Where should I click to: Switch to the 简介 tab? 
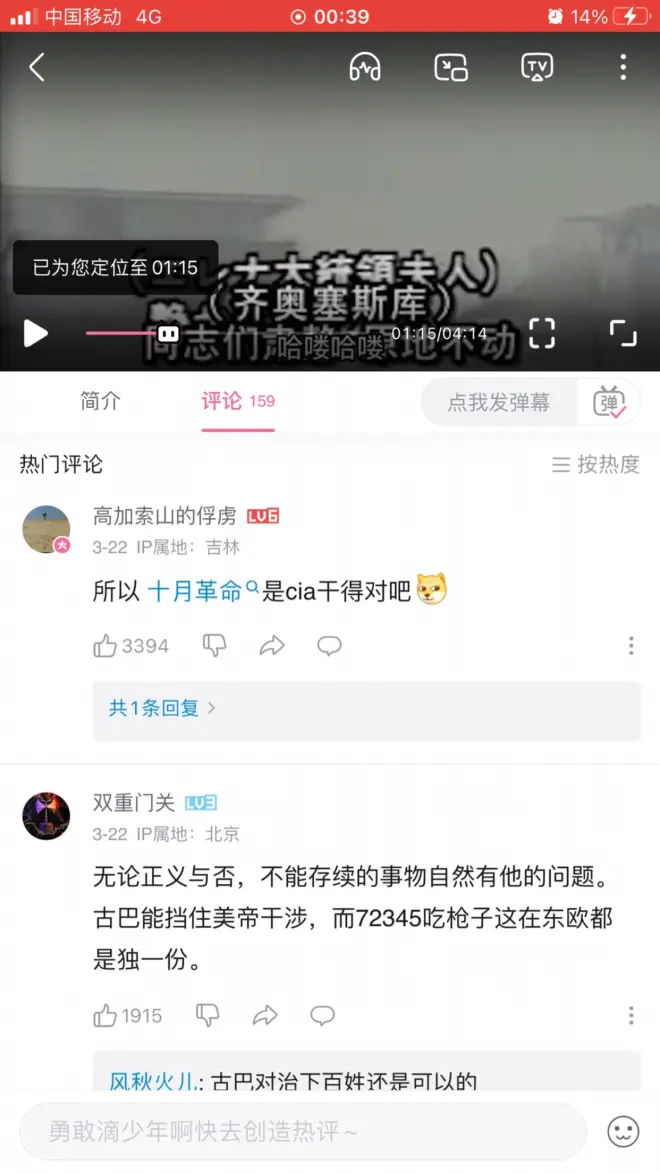coord(100,402)
